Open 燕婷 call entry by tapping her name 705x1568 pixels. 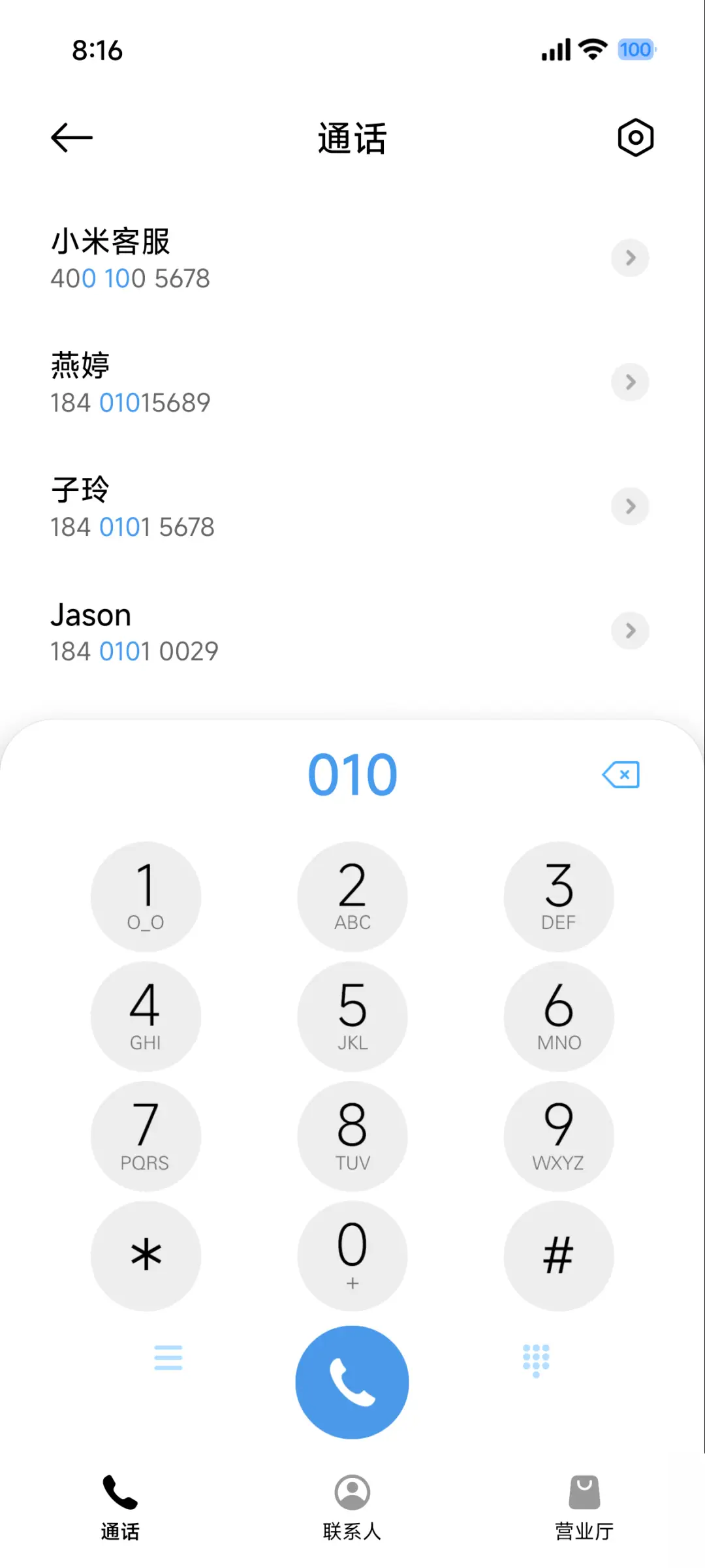[x=81, y=366]
